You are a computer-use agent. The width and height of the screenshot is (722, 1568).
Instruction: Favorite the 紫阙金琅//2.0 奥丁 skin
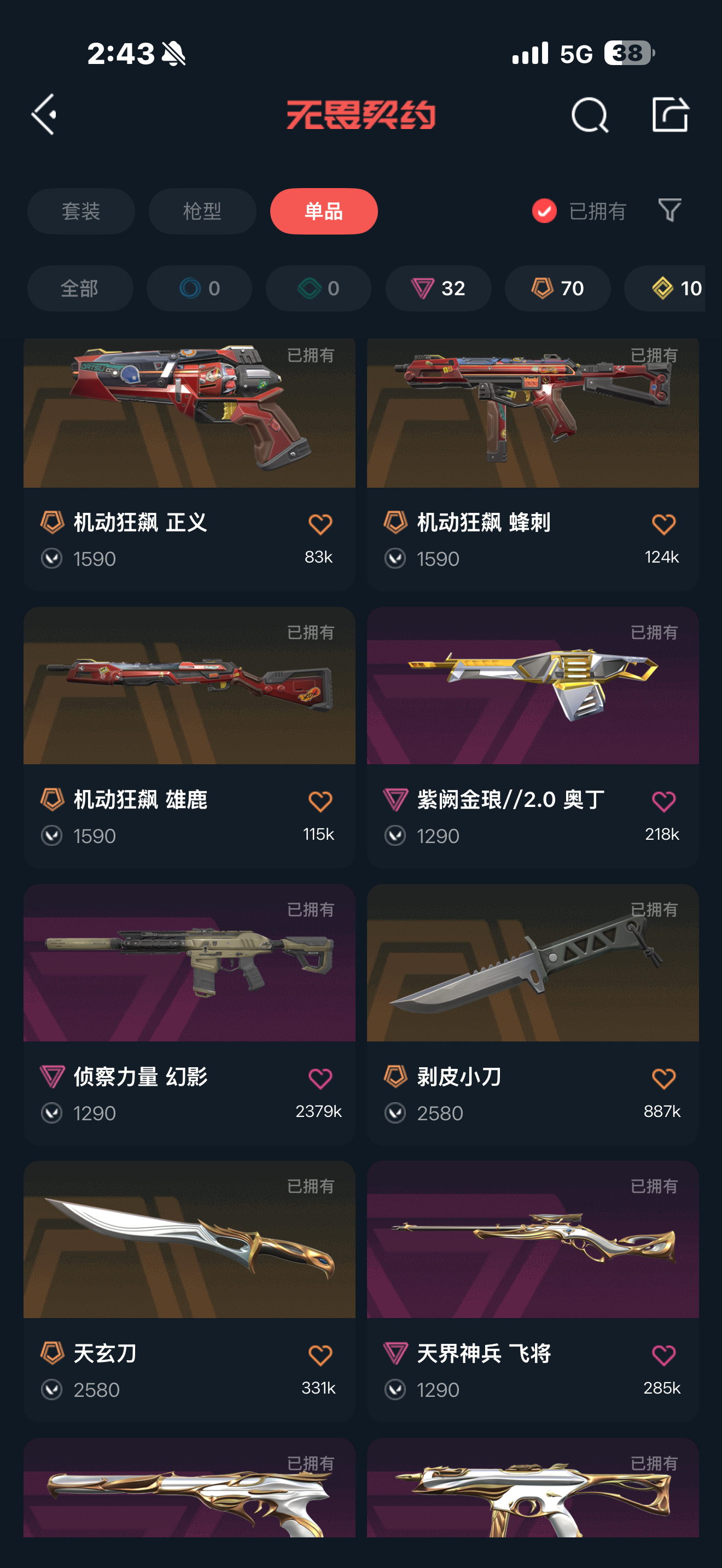click(663, 801)
